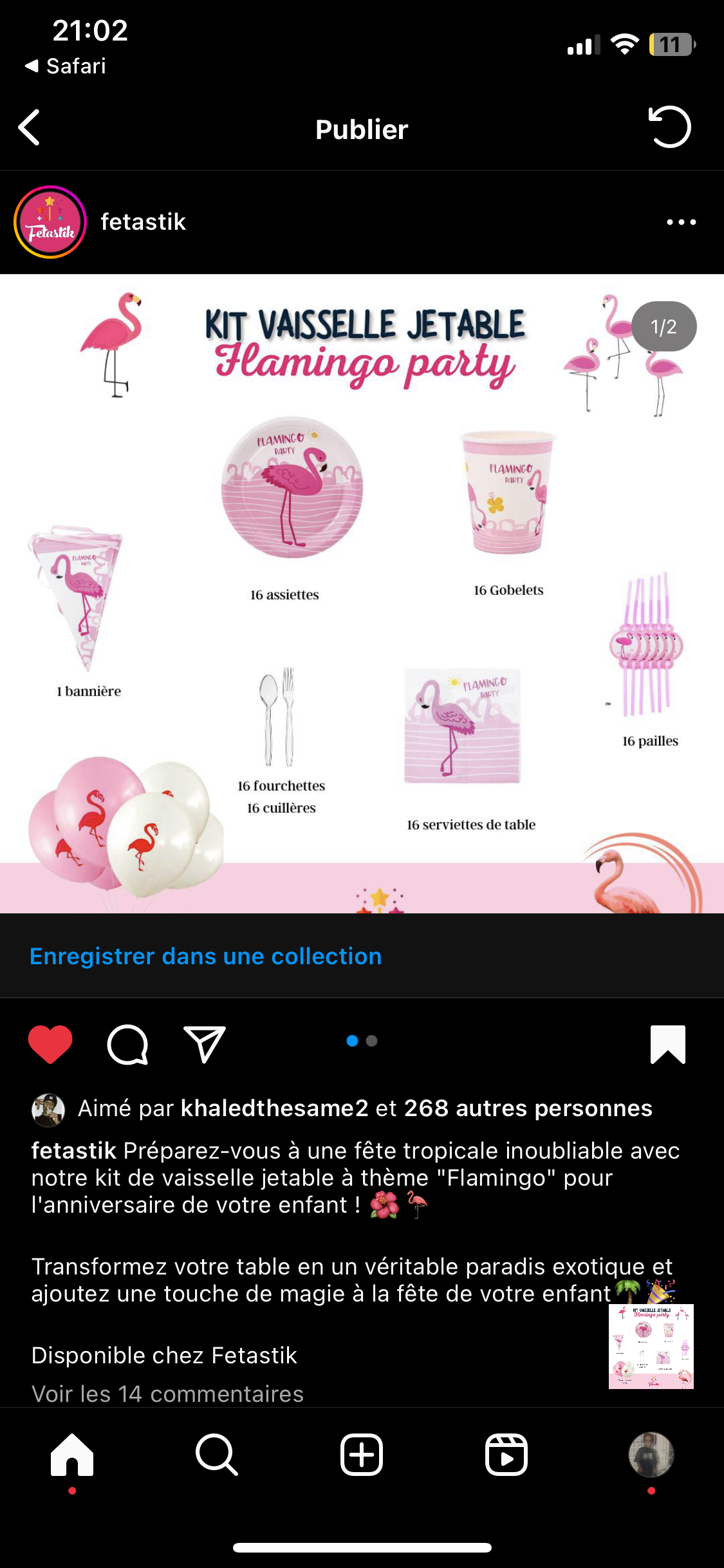Share the post via paper plane icon

tap(205, 1043)
